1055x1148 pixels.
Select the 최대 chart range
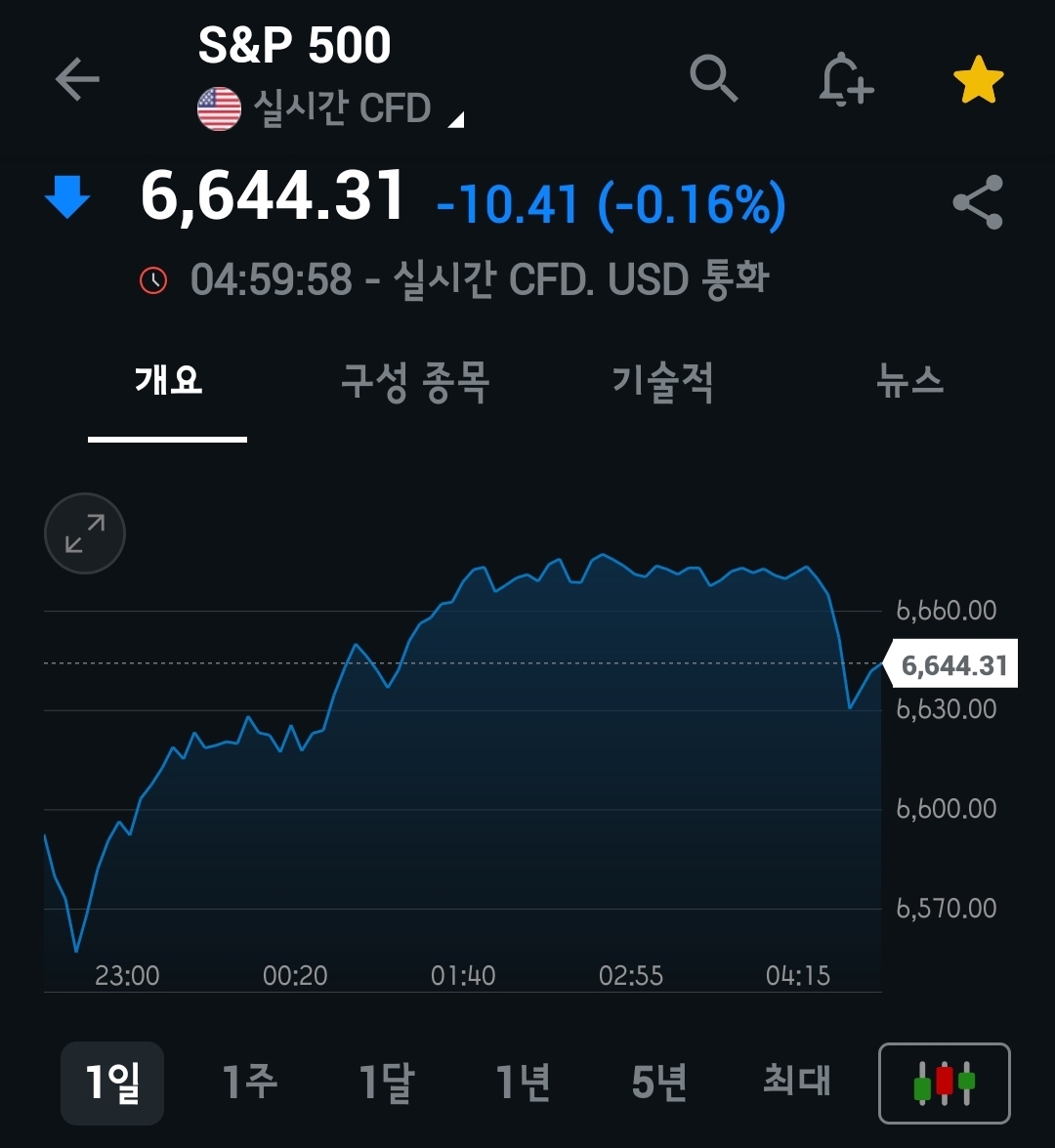796,1083
